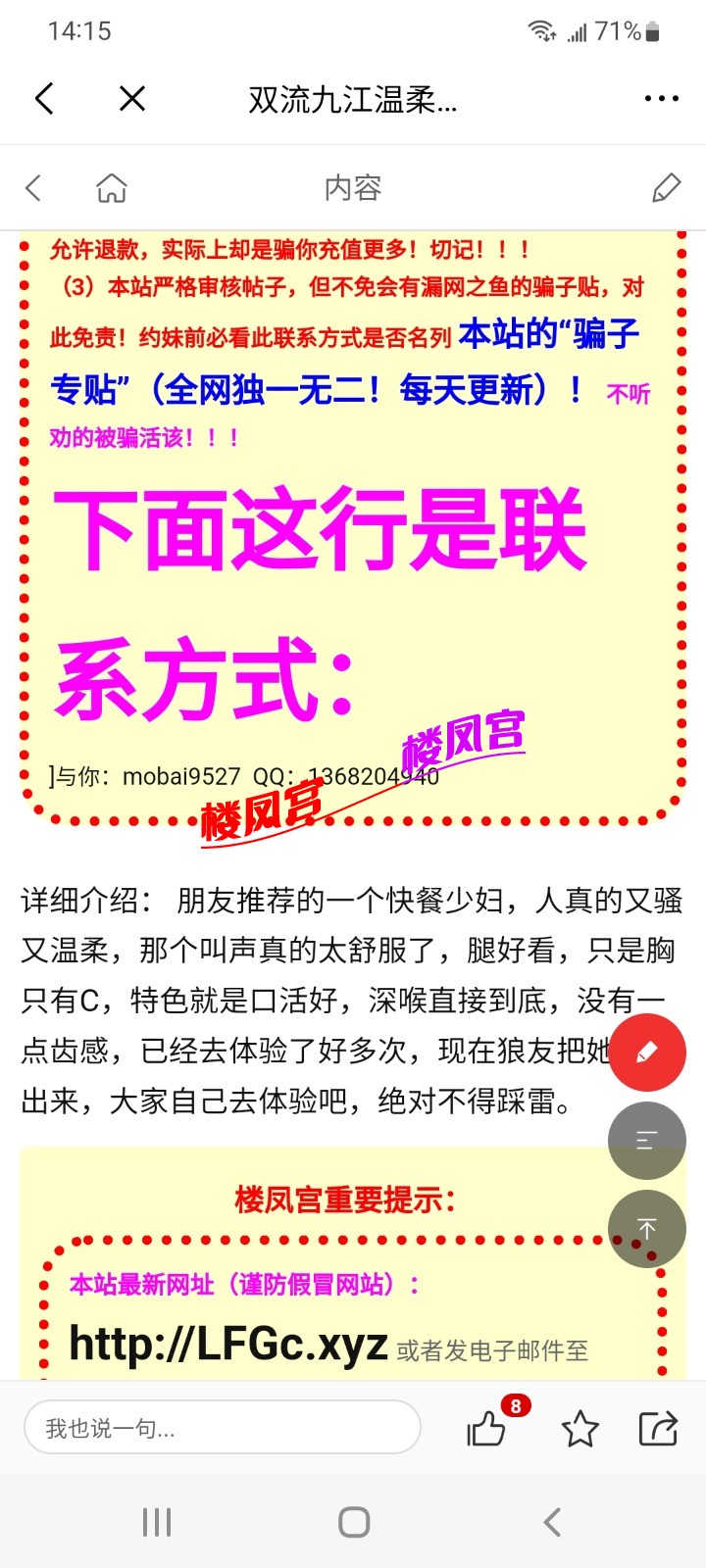Like the post with thumbs-up icon

[x=487, y=1429]
